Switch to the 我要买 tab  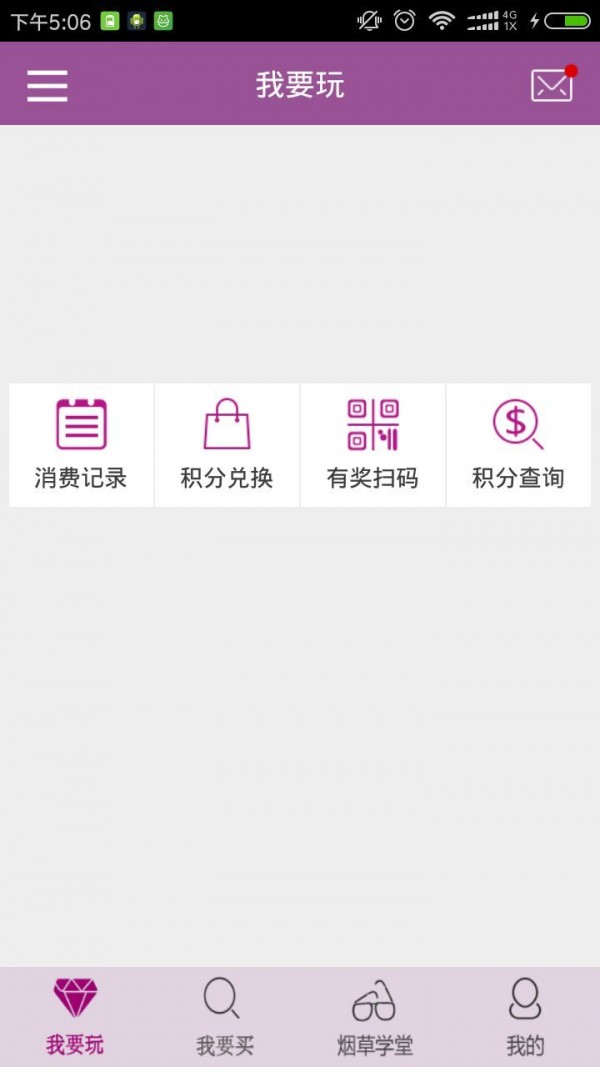click(x=224, y=1015)
